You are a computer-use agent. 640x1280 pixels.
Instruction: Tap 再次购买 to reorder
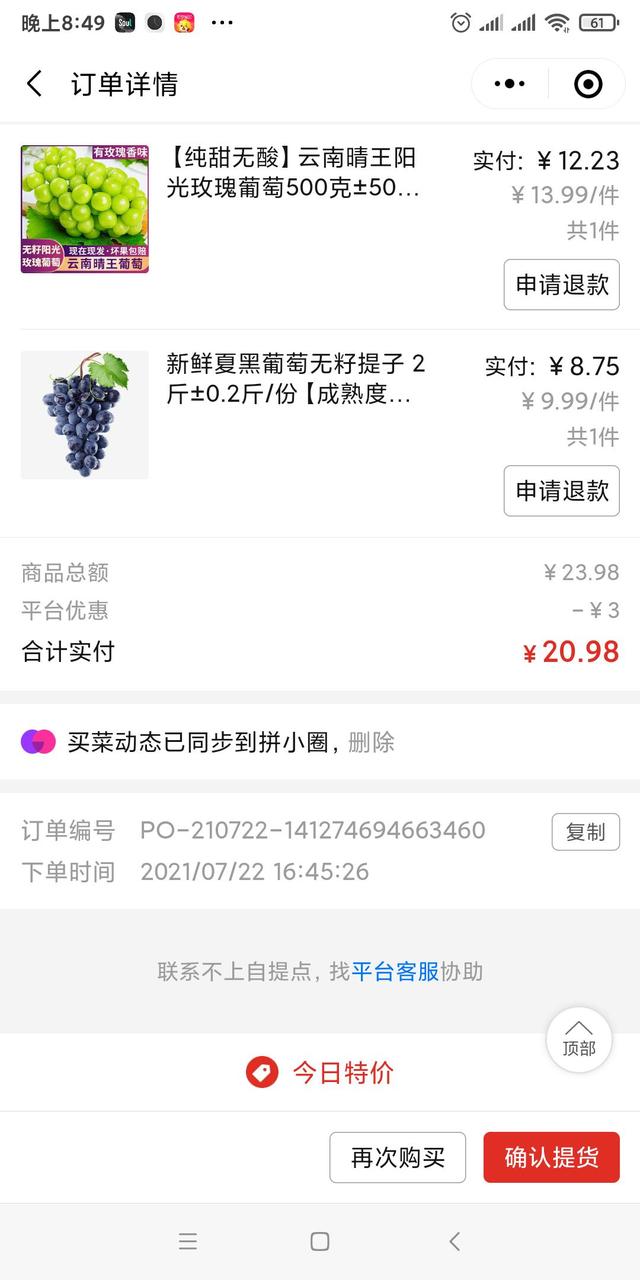coord(397,1158)
